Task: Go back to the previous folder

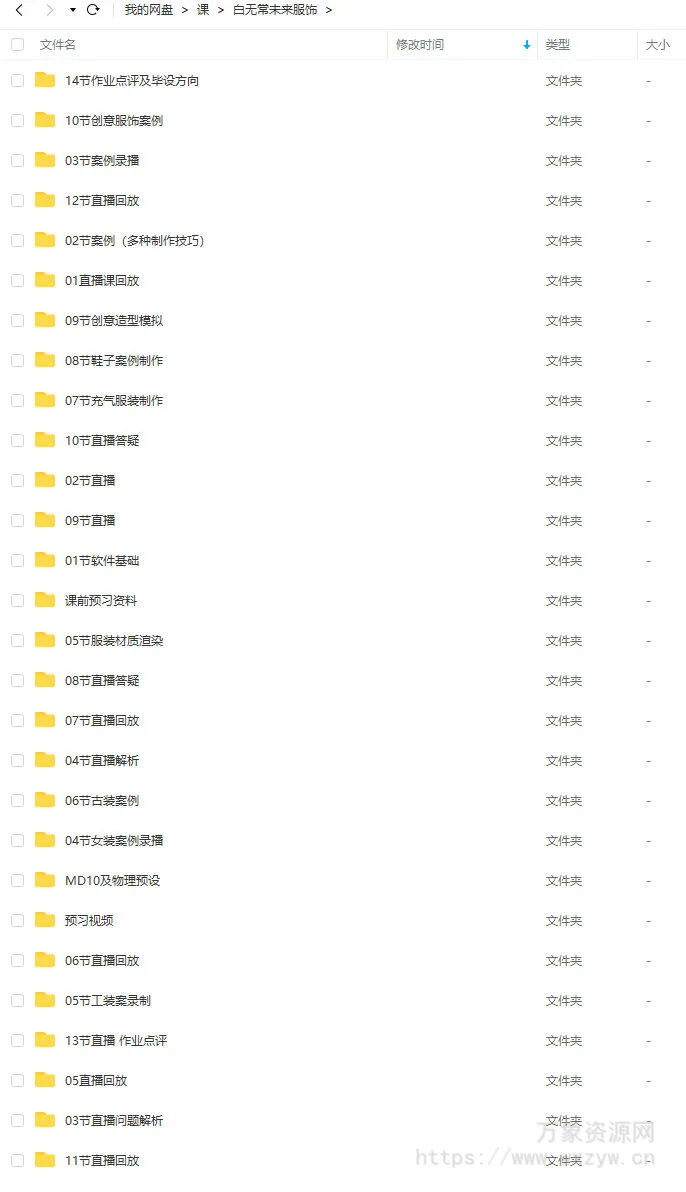Action: pyautogui.click(x=18, y=10)
